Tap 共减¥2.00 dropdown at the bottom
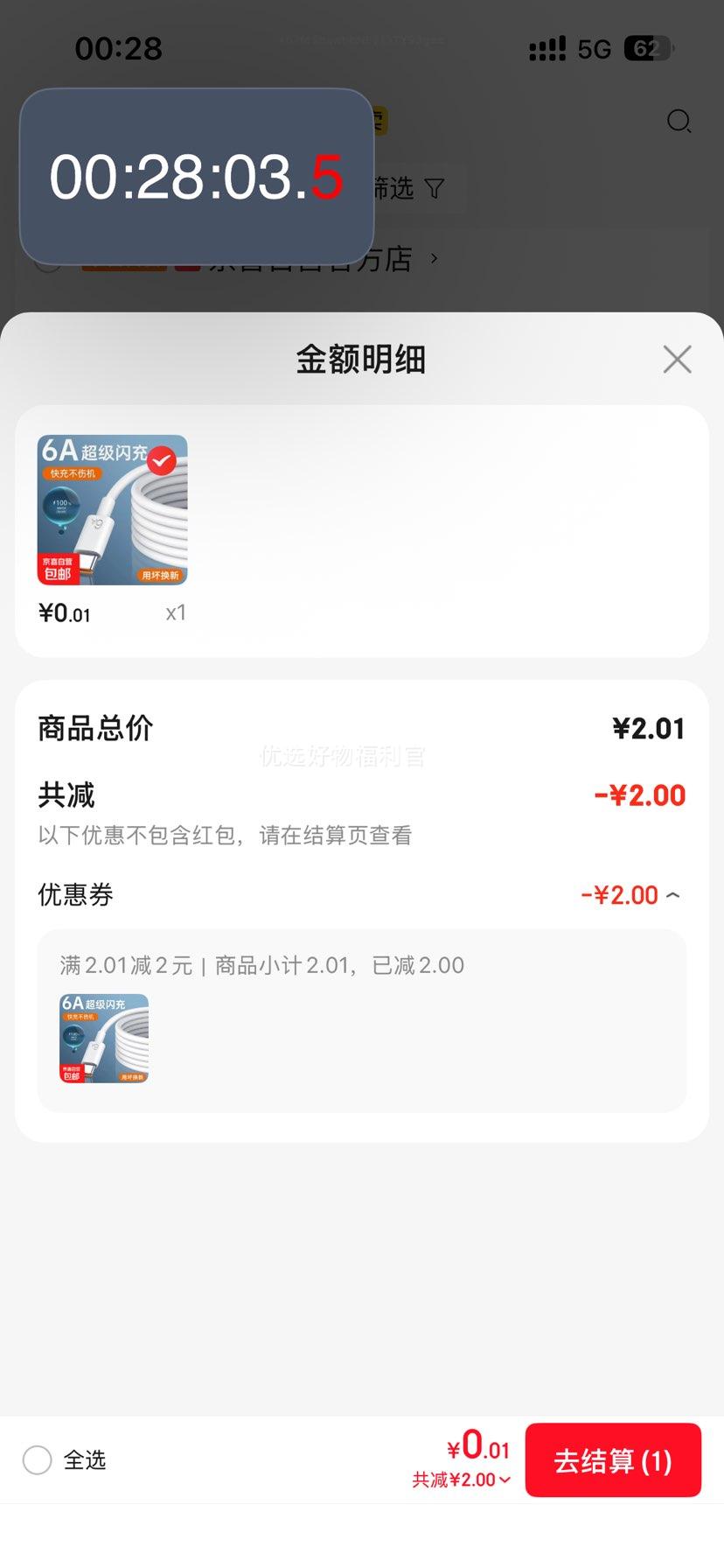The width and height of the screenshot is (724, 1568). pos(462,1480)
